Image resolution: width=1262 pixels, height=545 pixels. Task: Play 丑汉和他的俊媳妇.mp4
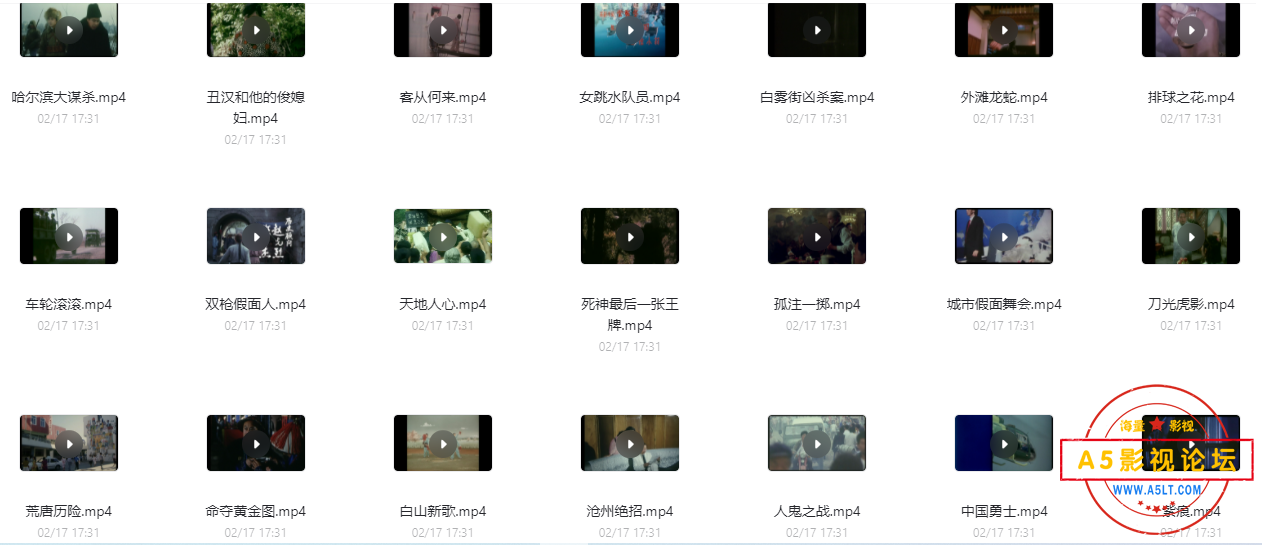coord(256,30)
